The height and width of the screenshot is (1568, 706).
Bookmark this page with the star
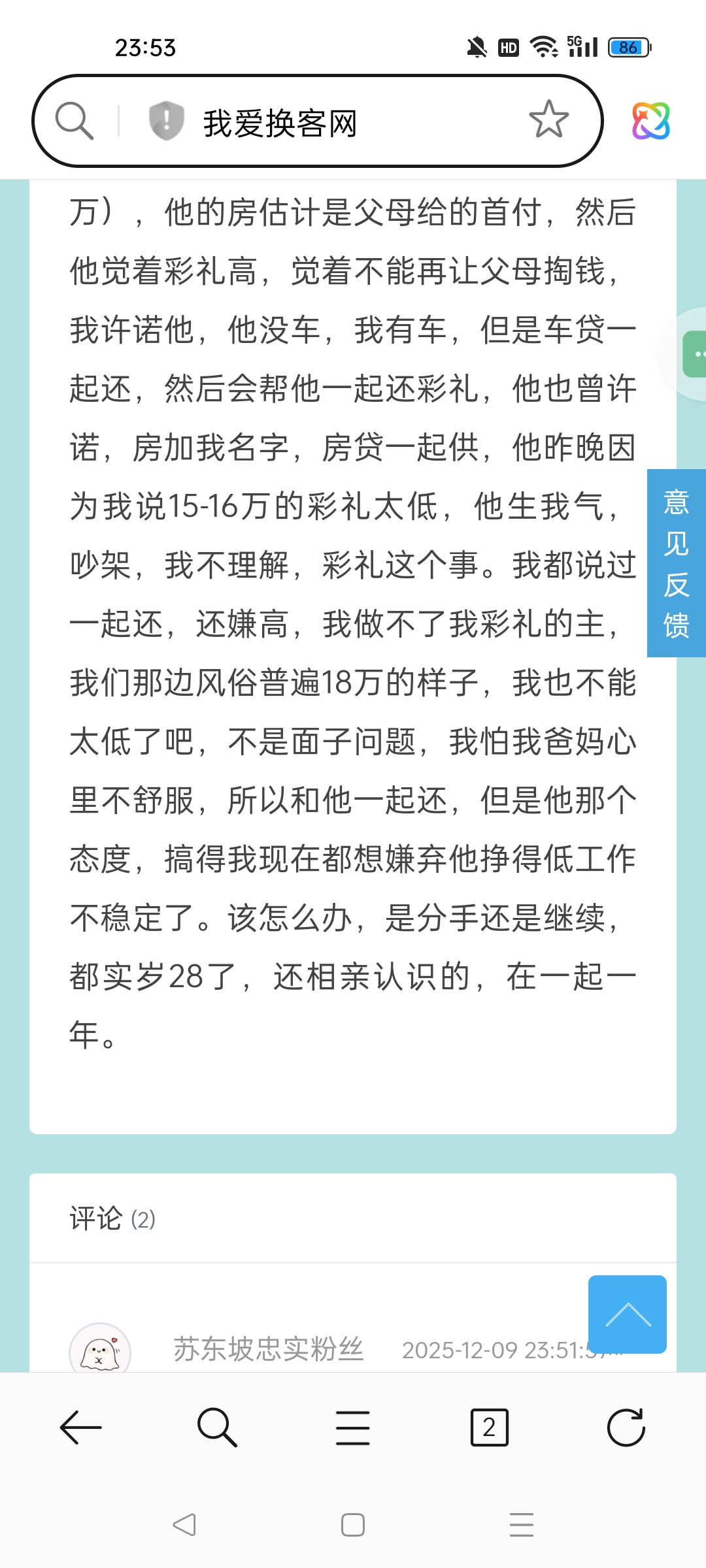pyautogui.click(x=548, y=120)
